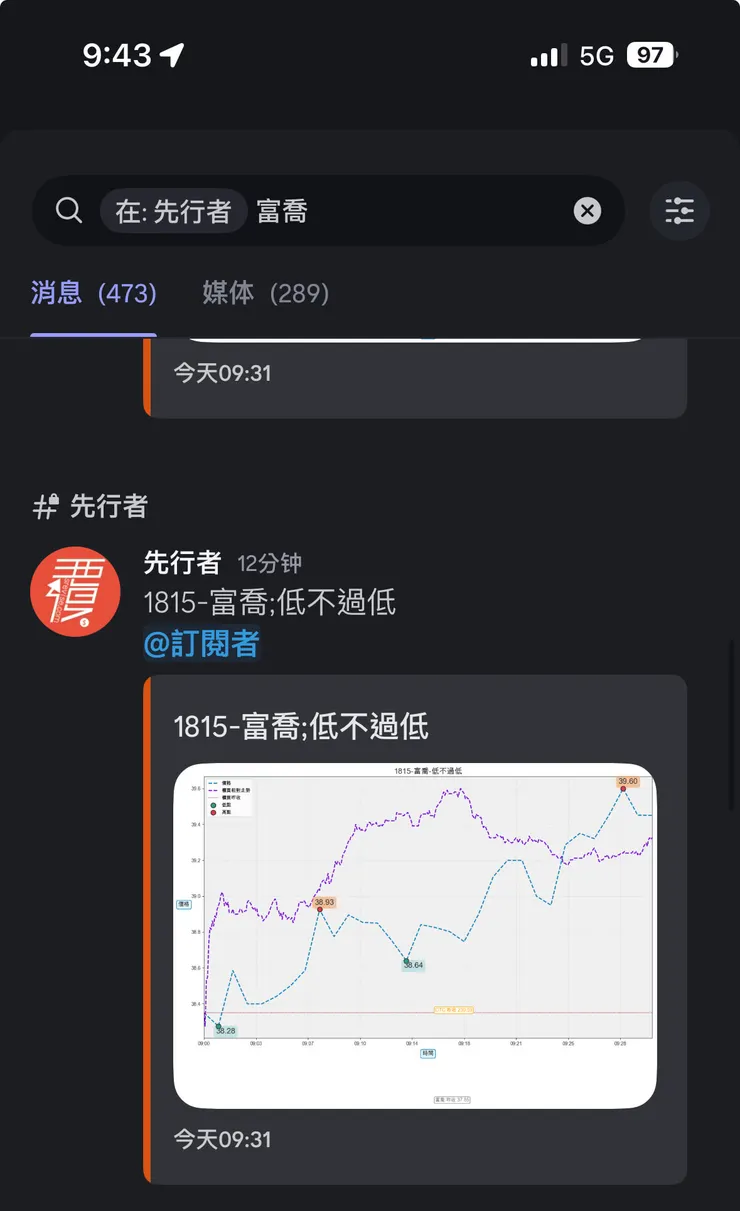Tap the battery indicator showing 97
Screen dimensions: 740x1211
tap(650, 55)
